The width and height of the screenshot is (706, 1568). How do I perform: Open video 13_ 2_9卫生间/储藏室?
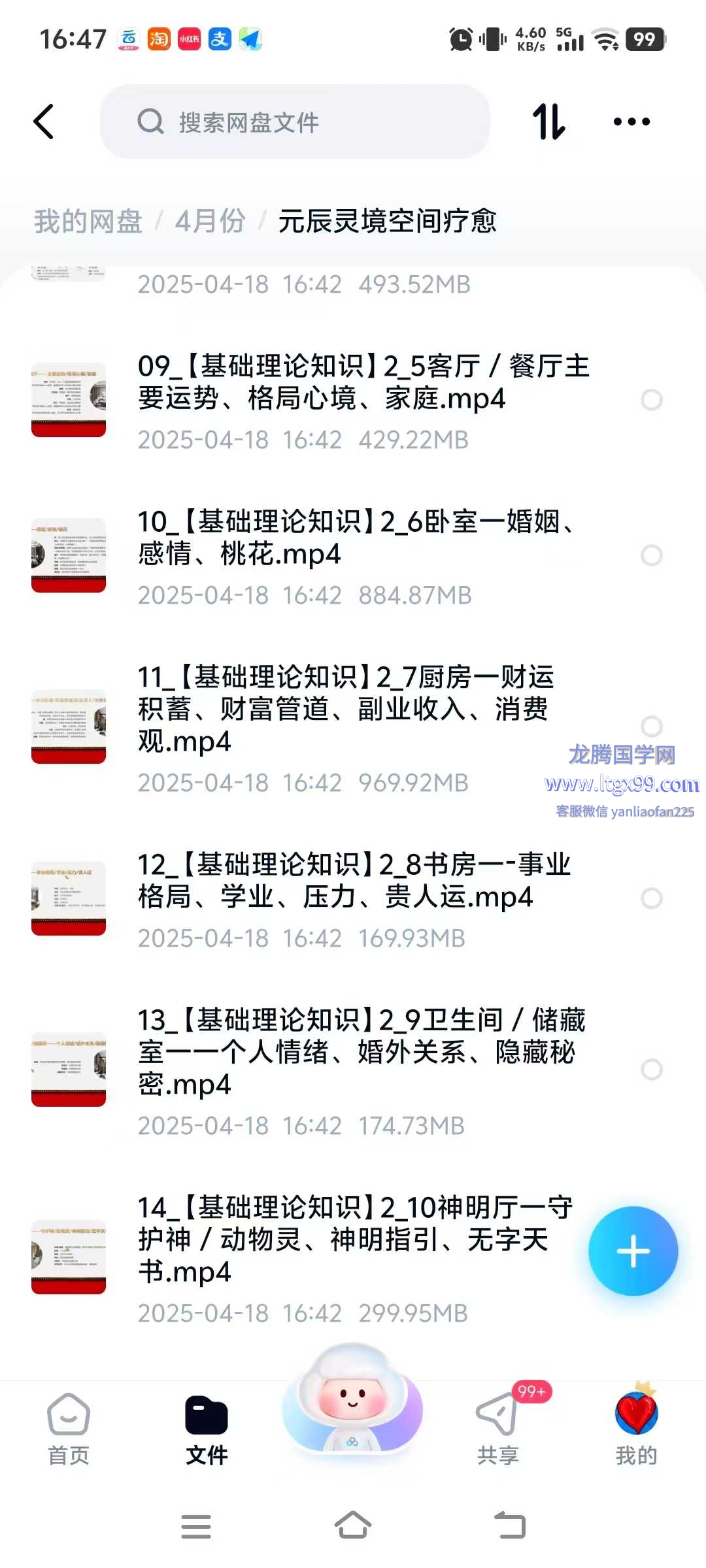[x=360, y=1052]
